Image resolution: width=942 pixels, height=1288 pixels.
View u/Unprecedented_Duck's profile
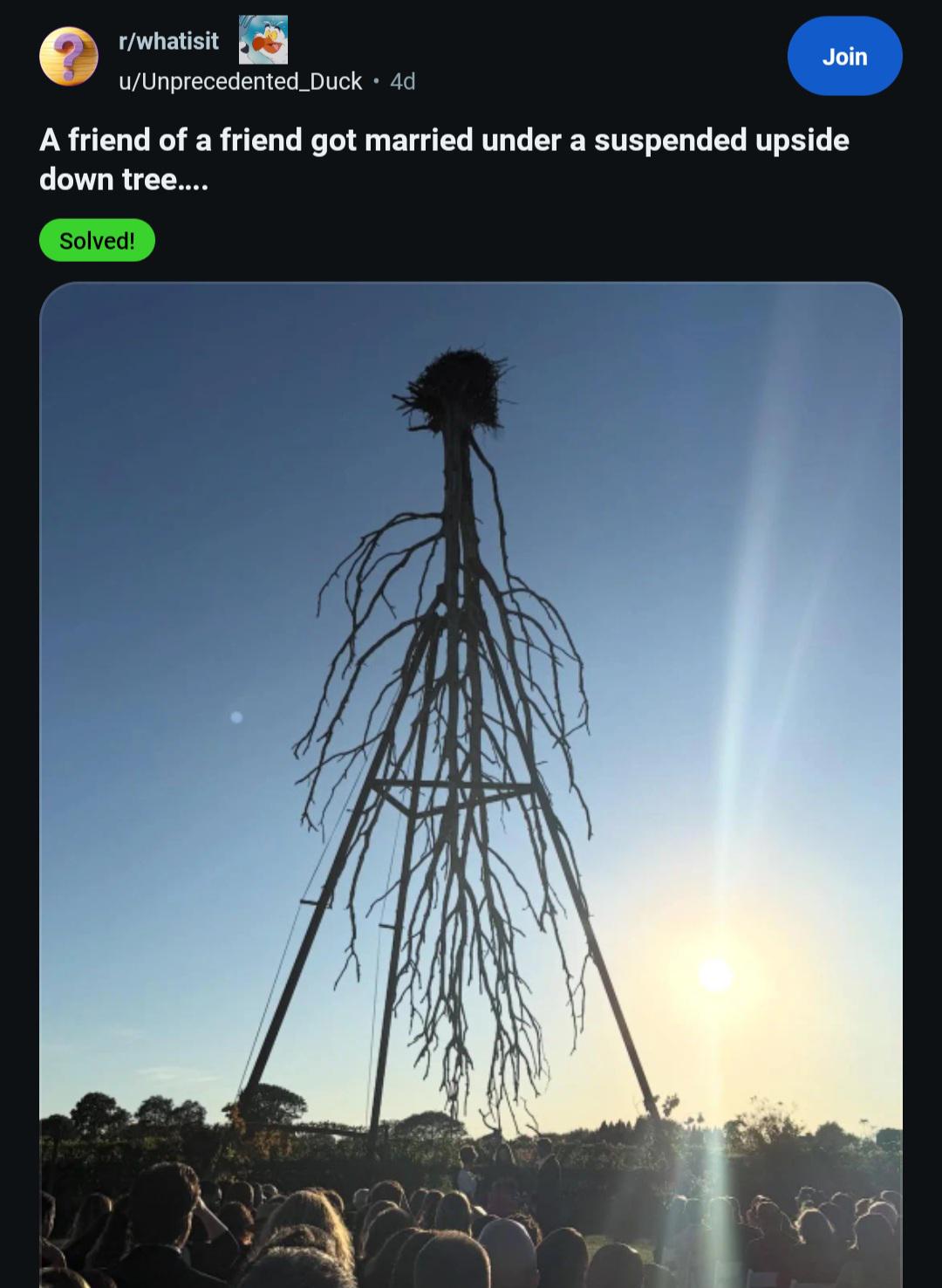(240, 81)
